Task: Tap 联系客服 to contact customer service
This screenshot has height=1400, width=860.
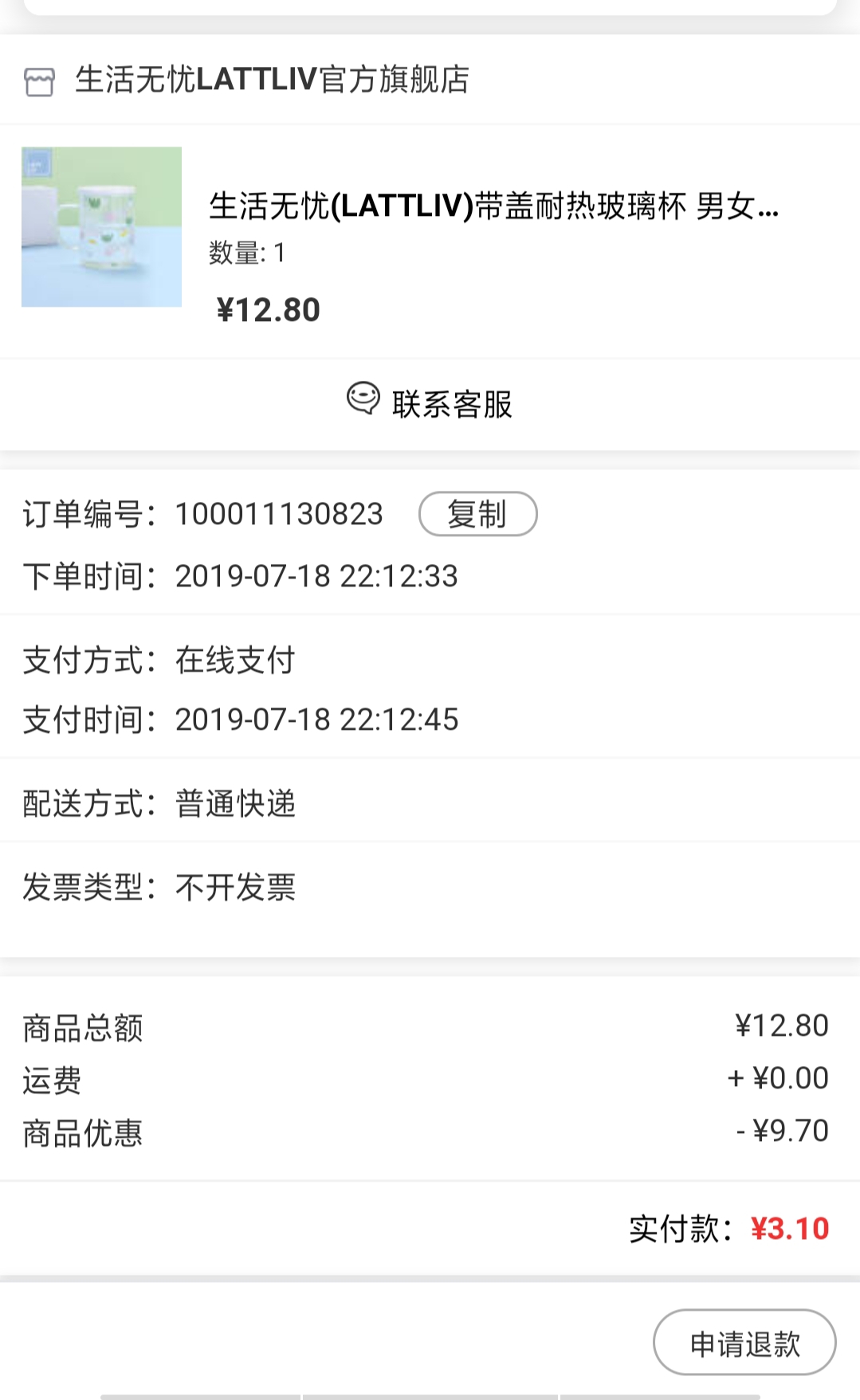Action: pyautogui.click(x=430, y=403)
